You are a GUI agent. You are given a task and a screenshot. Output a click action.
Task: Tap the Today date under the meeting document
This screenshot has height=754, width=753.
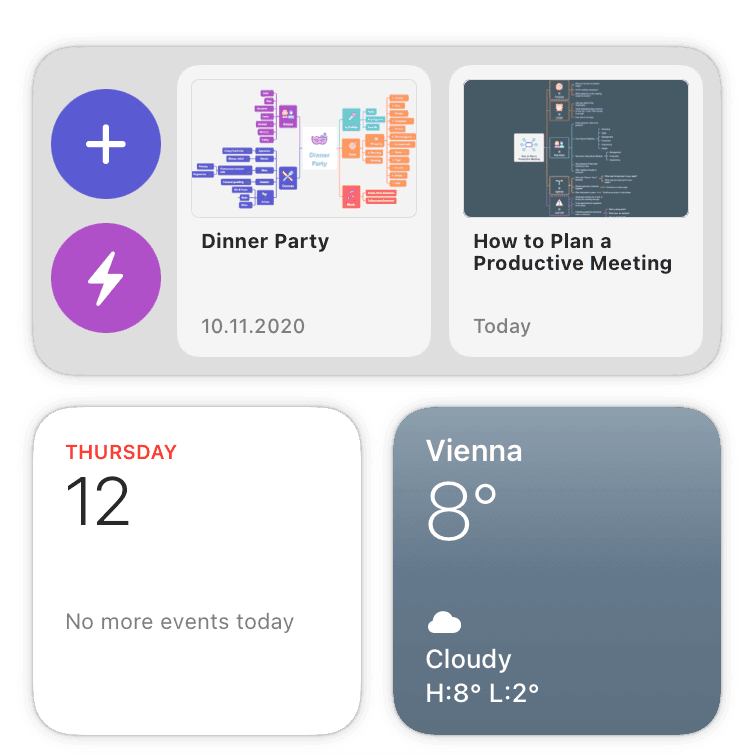coord(501,326)
